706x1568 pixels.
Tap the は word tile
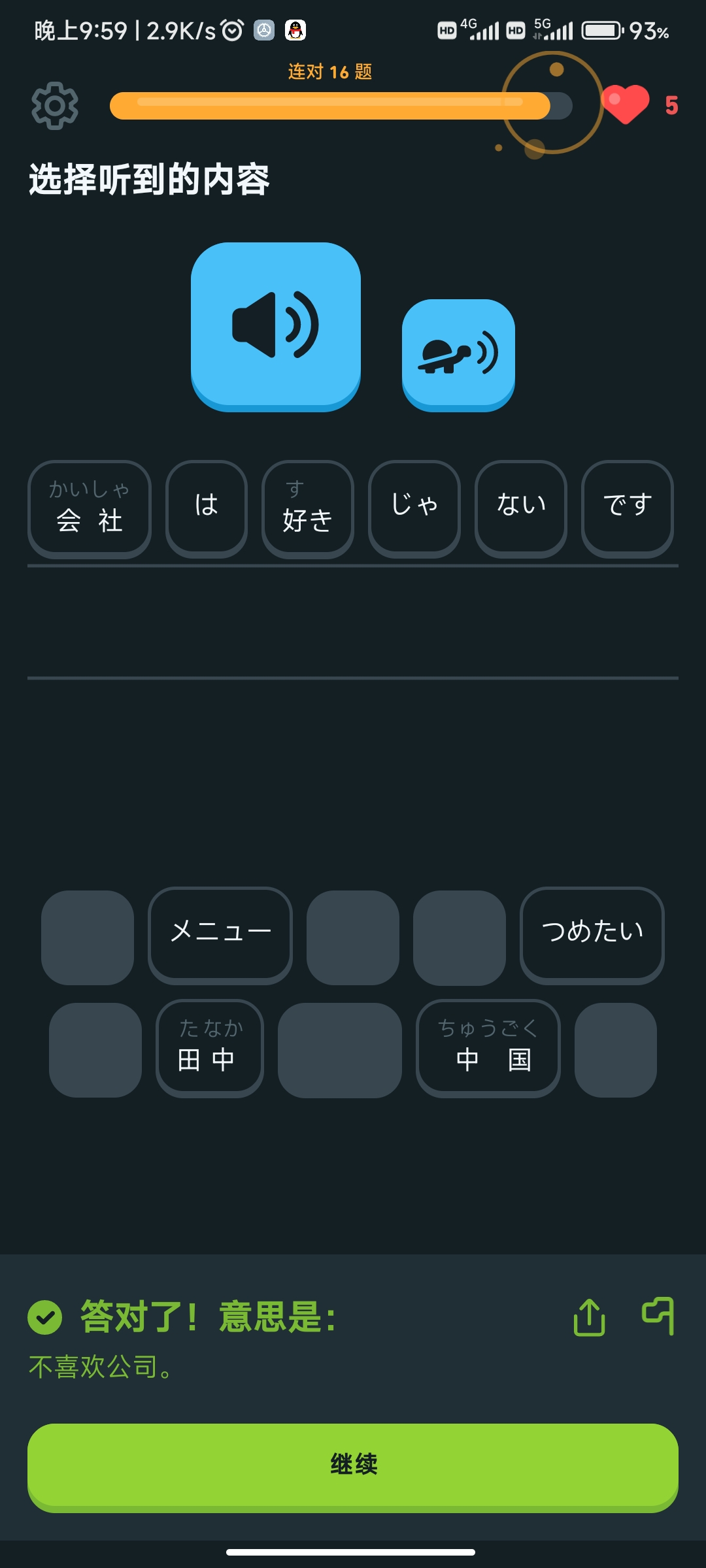pos(207,509)
